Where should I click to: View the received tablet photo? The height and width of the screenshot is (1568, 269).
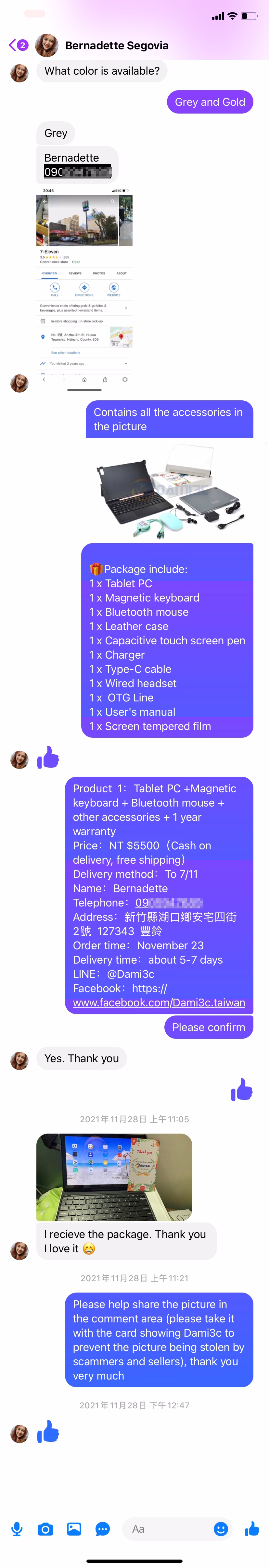114,1177
